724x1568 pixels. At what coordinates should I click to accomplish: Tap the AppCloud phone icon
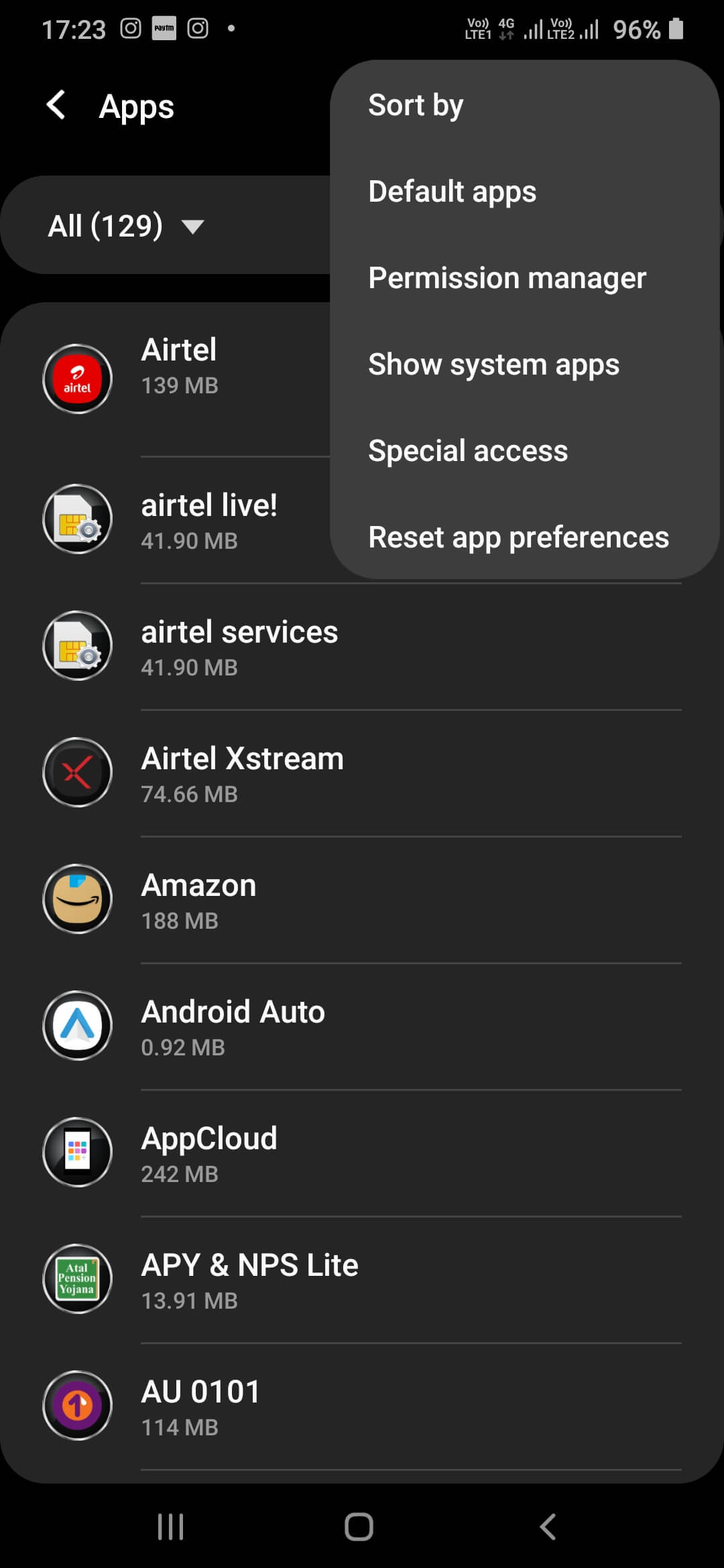(77, 1153)
